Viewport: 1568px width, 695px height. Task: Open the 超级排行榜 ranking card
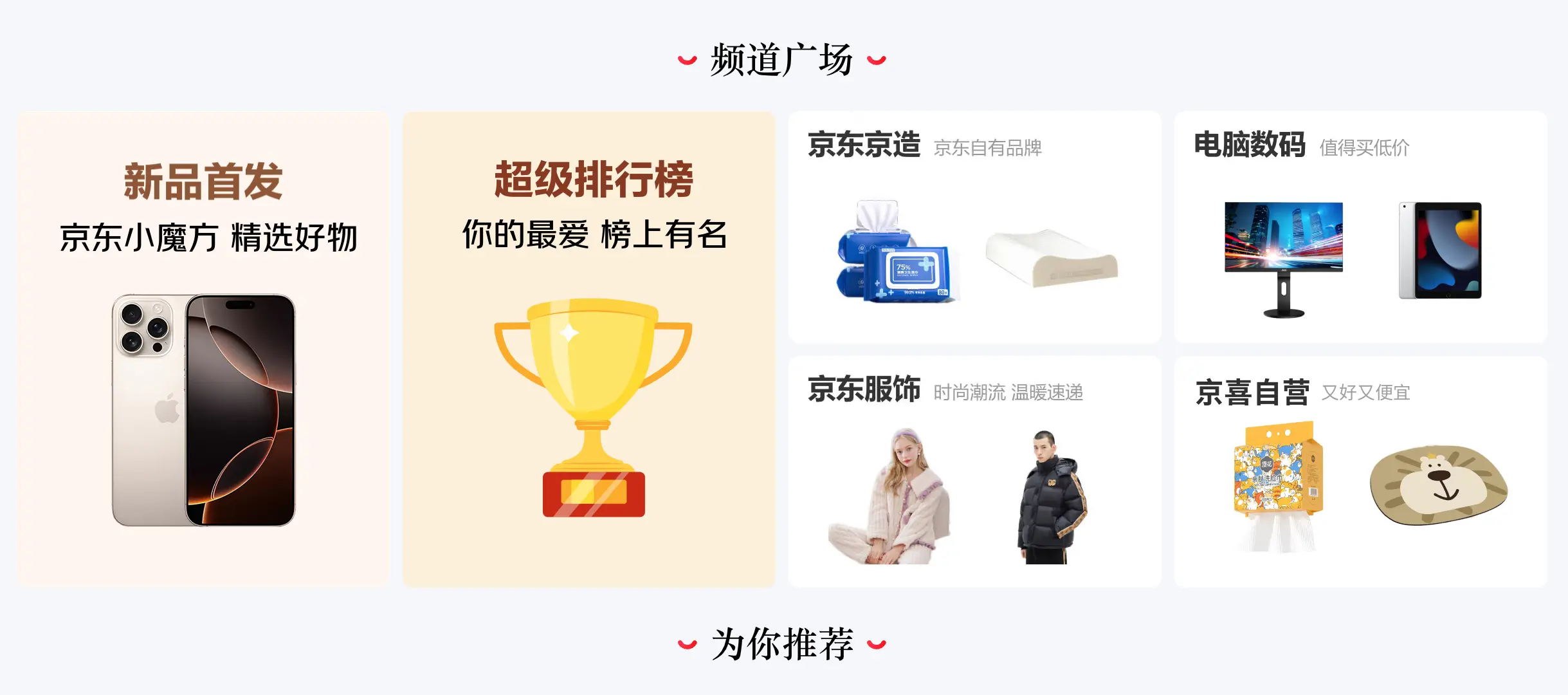589,349
